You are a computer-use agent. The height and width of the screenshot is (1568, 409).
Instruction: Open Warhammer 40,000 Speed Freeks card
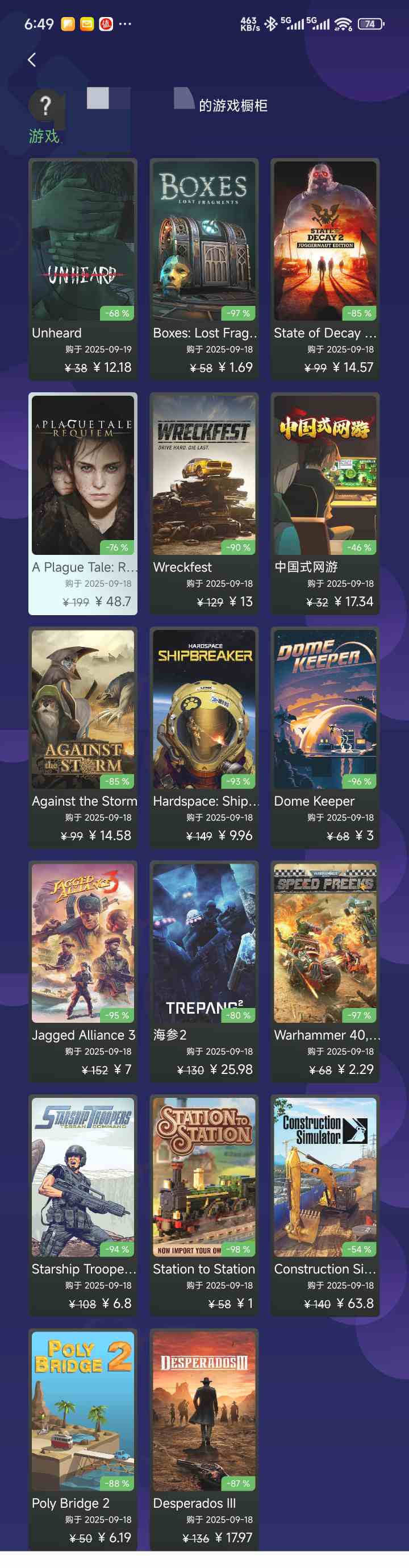point(325,971)
